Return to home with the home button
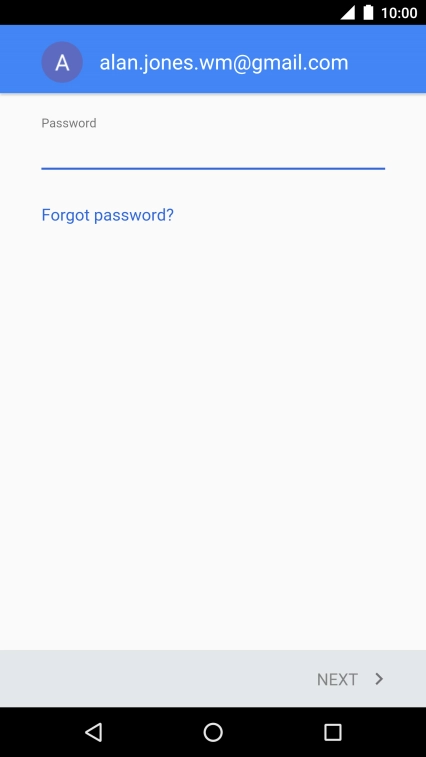The image size is (426, 757). (213, 732)
